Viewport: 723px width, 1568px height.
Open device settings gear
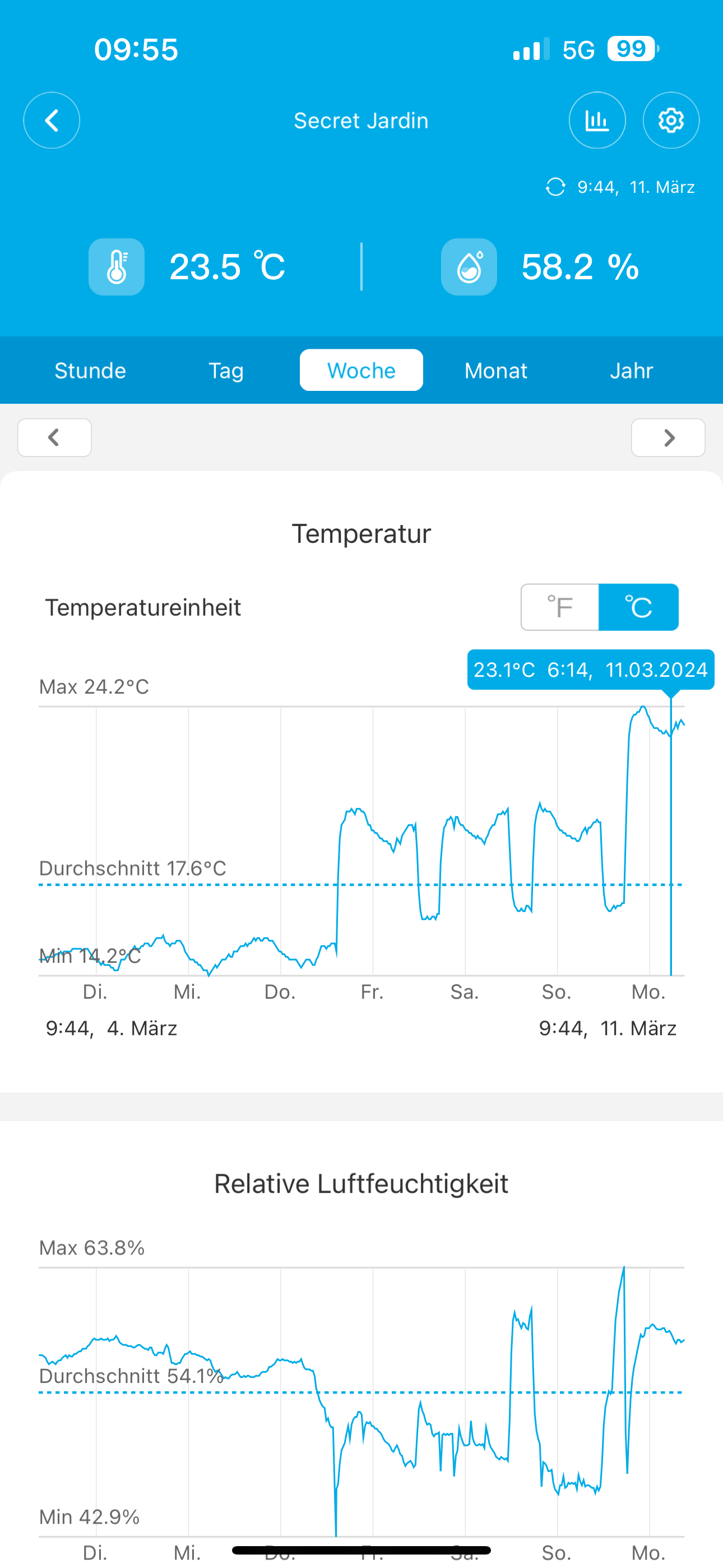point(671,121)
